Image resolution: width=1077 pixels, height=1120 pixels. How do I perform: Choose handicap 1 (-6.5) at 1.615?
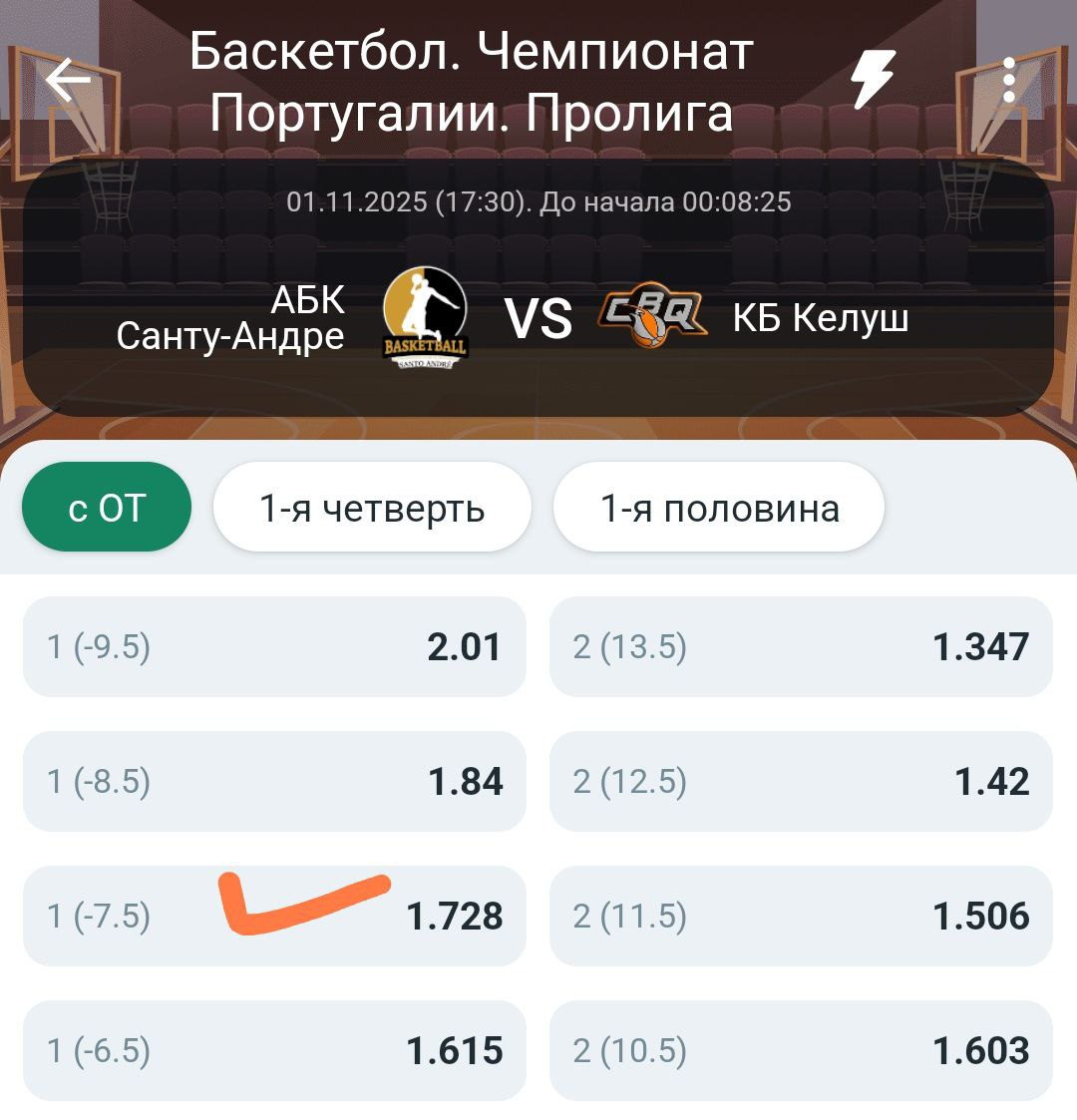coord(274,1050)
